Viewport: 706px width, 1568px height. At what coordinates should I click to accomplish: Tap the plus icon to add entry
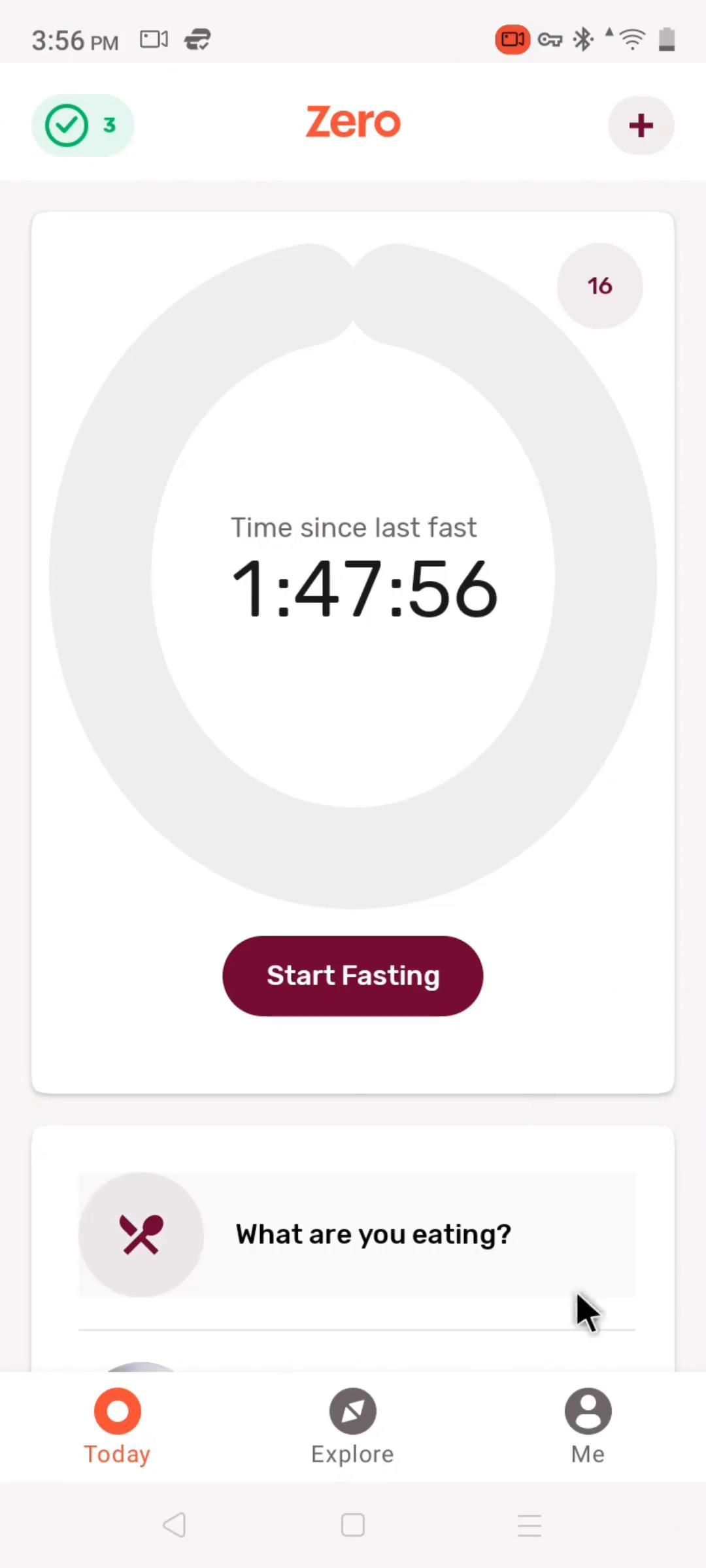pyautogui.click(x=641, y=125)
